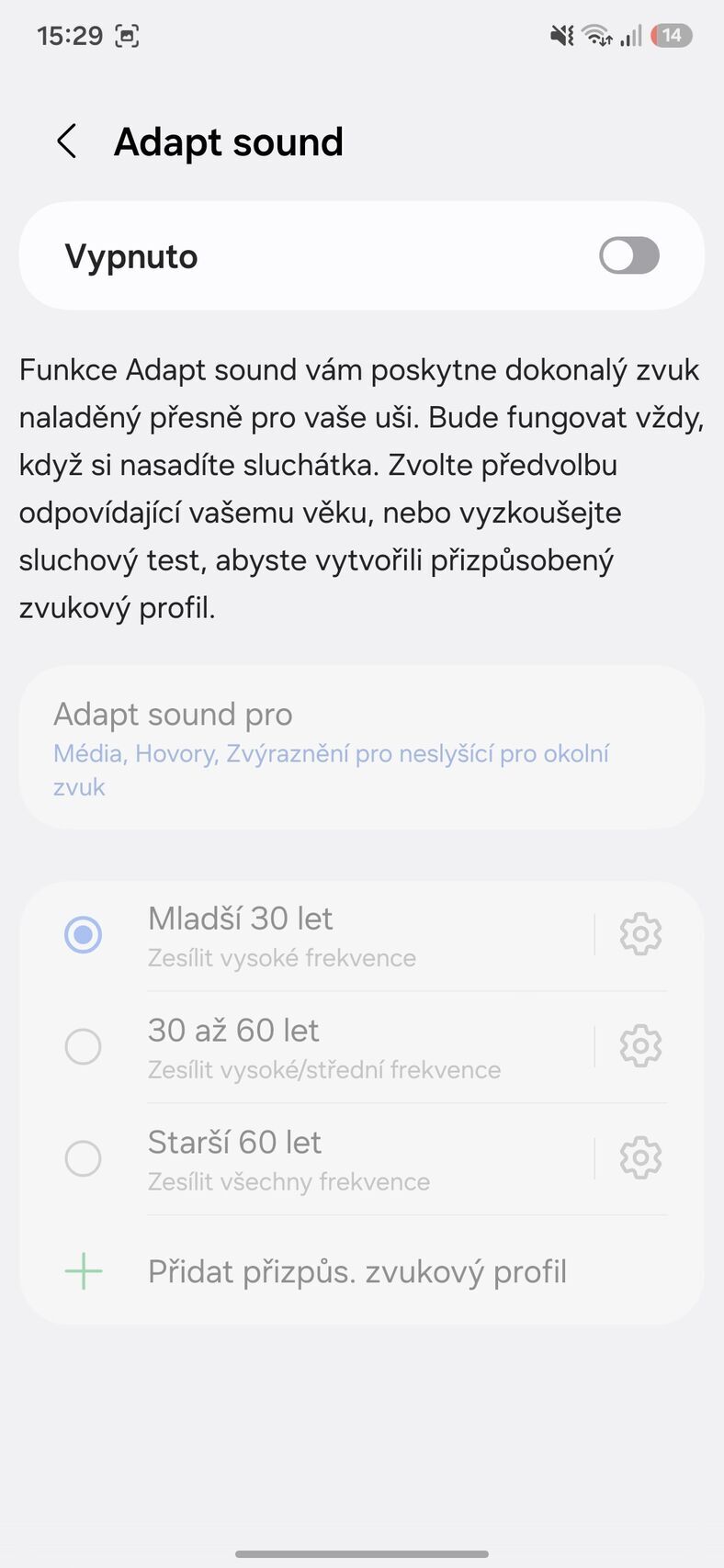Click the green plus icon
The width and height of the screenshot is (724, 1568).
(x=83, y=1271)
